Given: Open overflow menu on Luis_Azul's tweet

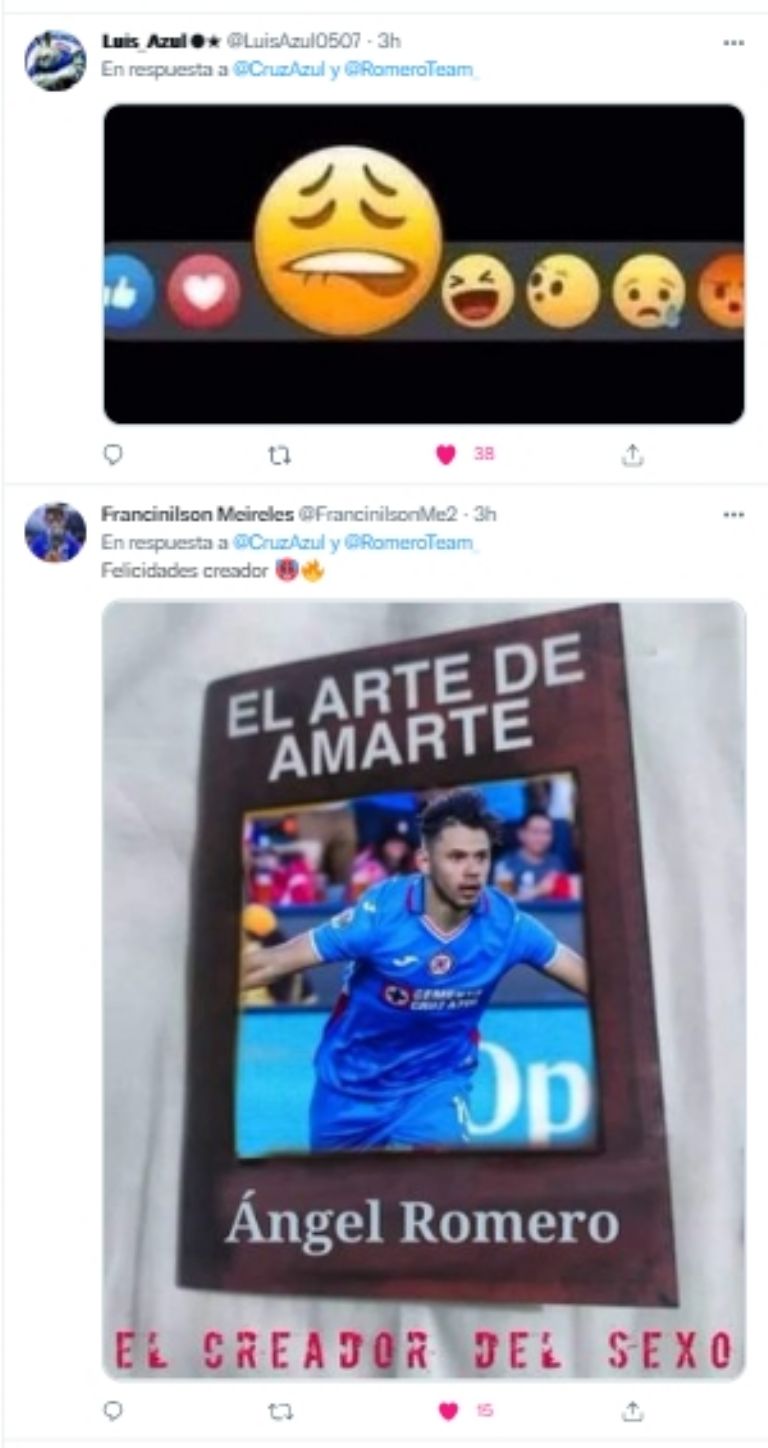Looking at the screenshot, I should point(733,43).
